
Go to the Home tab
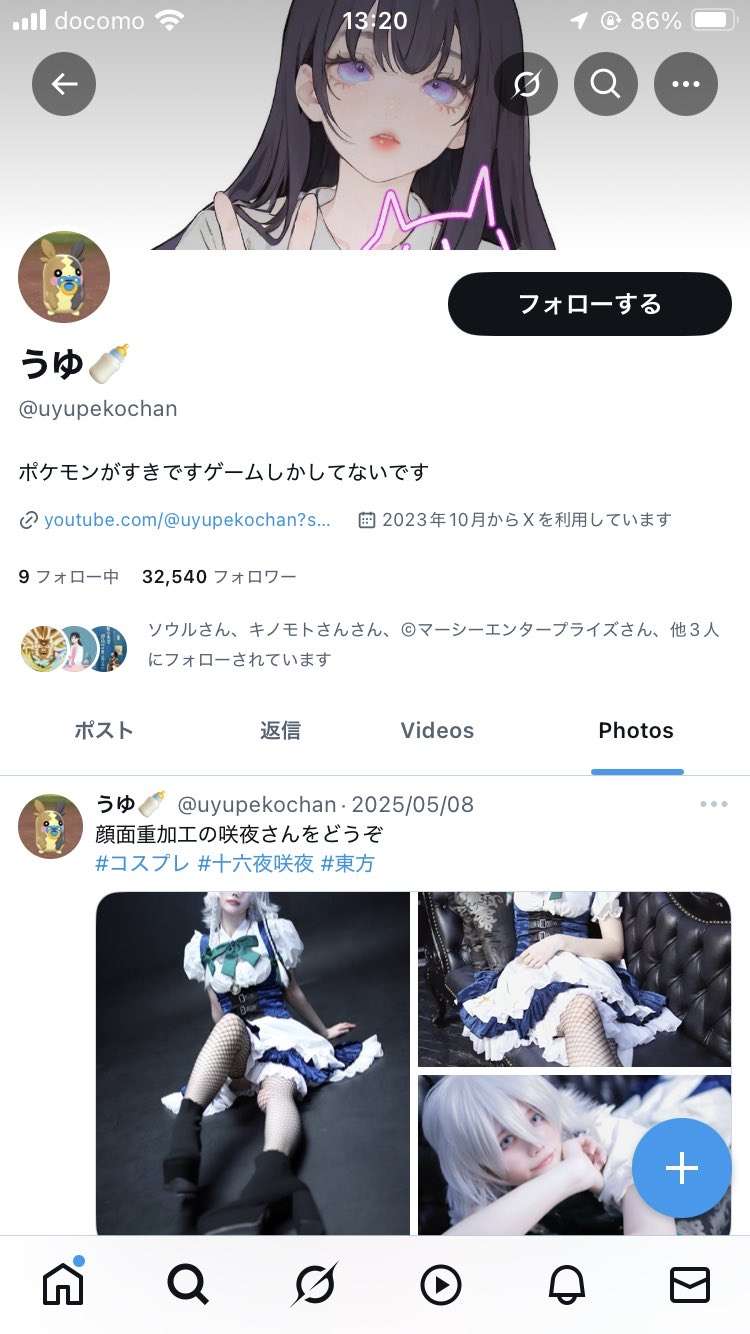(63, 1284)
